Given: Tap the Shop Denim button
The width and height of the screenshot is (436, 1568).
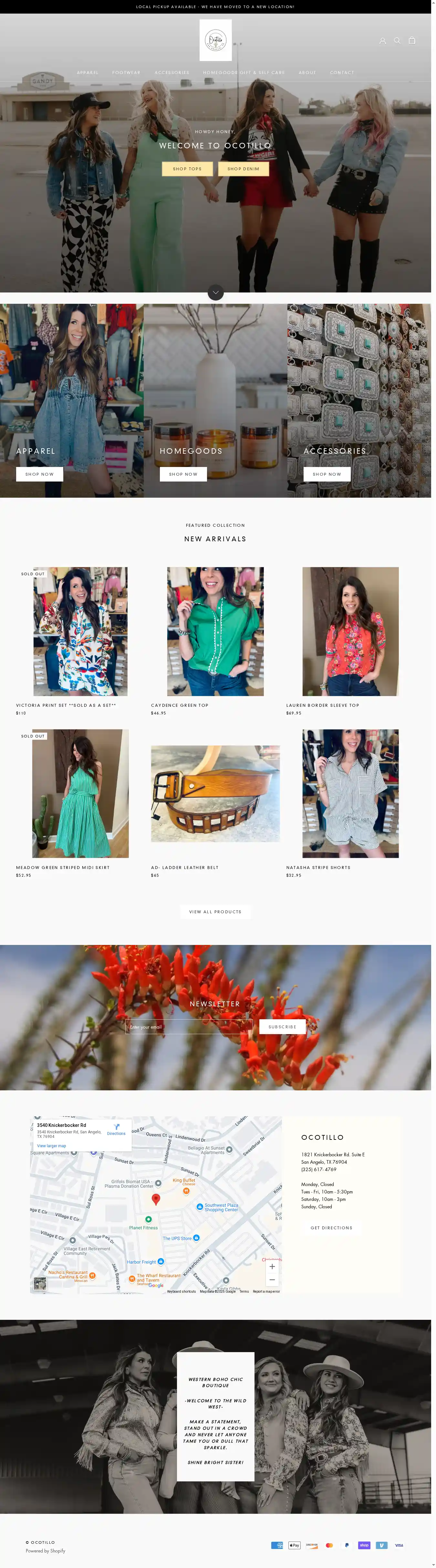Looking at the screenshot, I should [x=243, y=169].
